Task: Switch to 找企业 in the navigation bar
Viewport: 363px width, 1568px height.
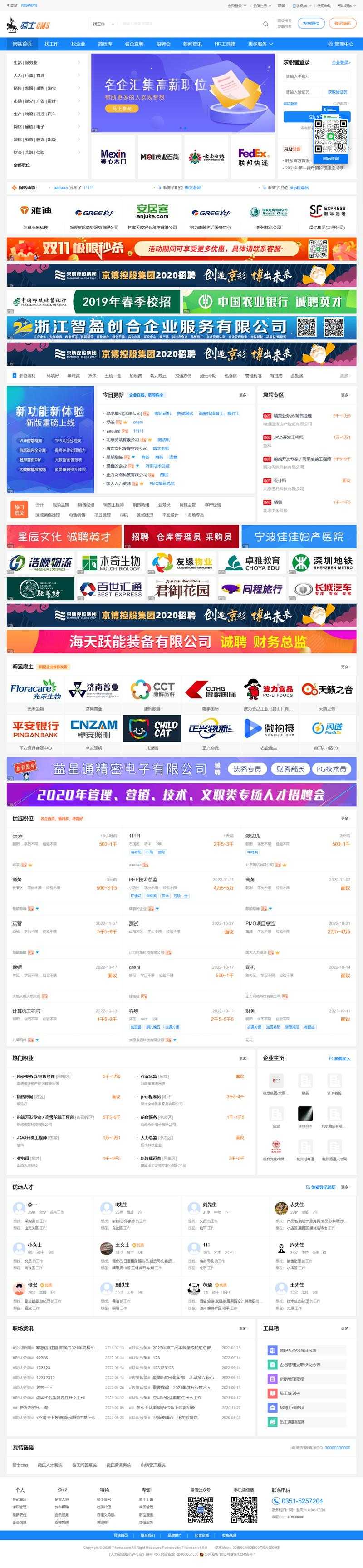Action: coord(78,44)
